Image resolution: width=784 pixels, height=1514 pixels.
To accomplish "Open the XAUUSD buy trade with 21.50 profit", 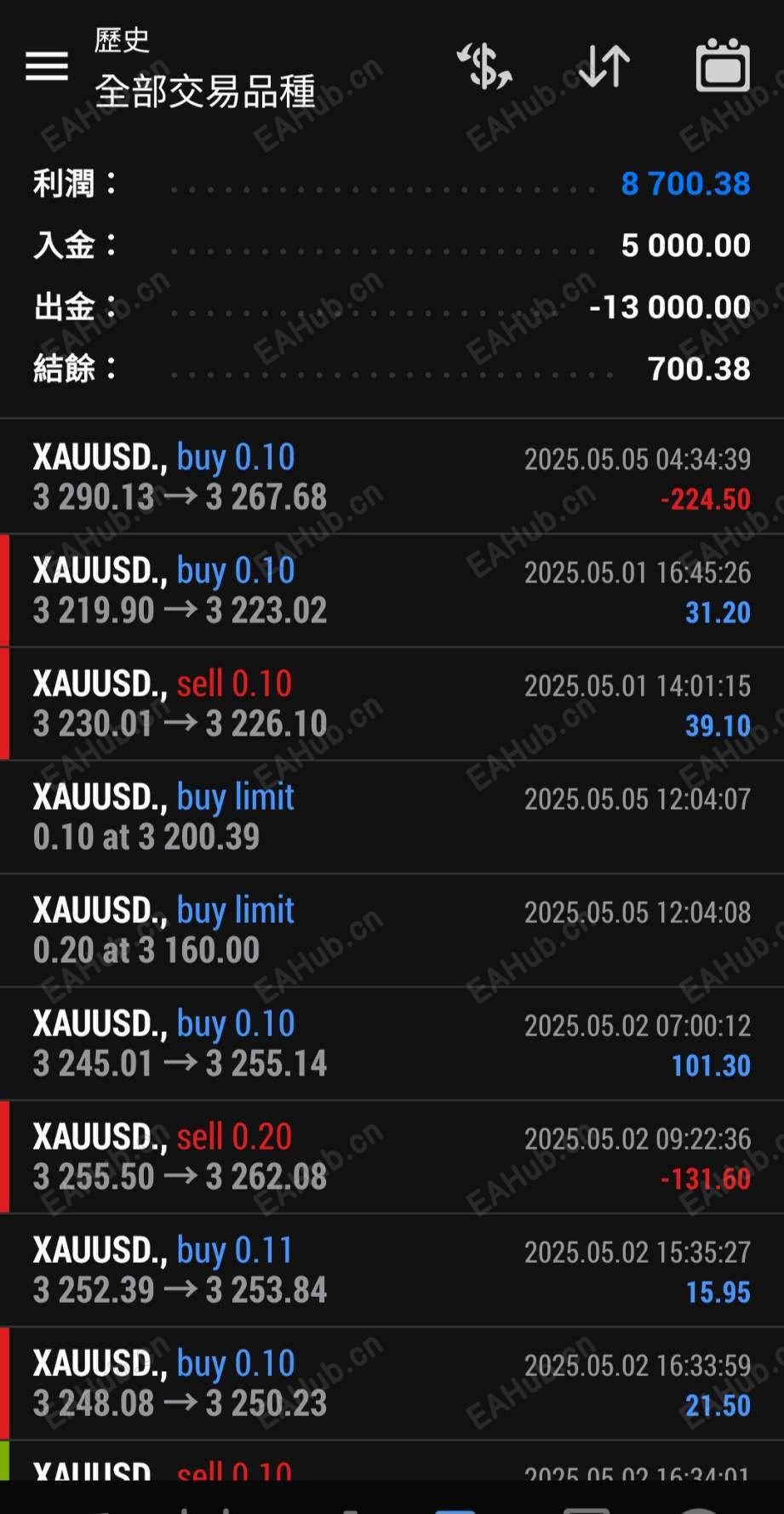I will 392,1383.
